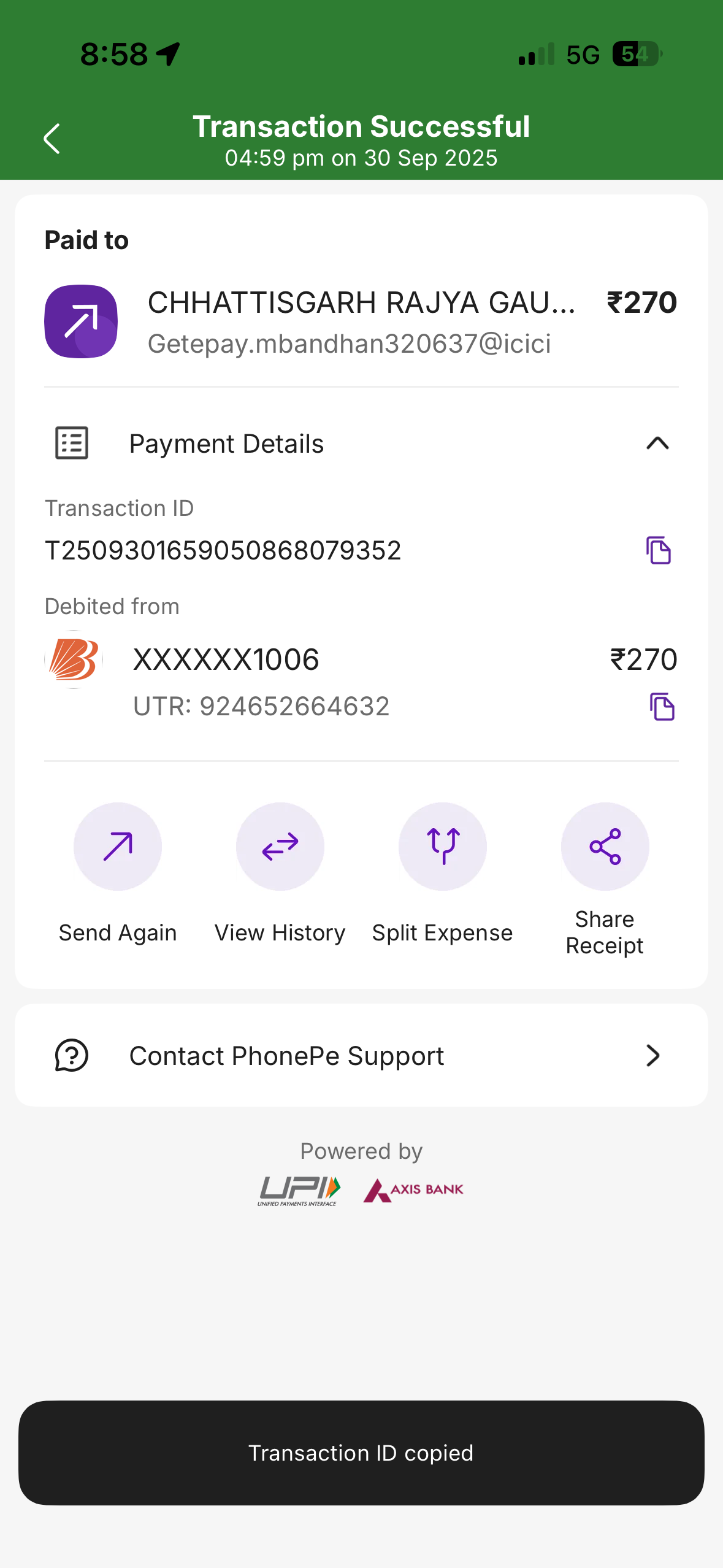Select Split Expense
This screenshot has height=1568, width=723.
pyautogui.click(x=442, y=847)
